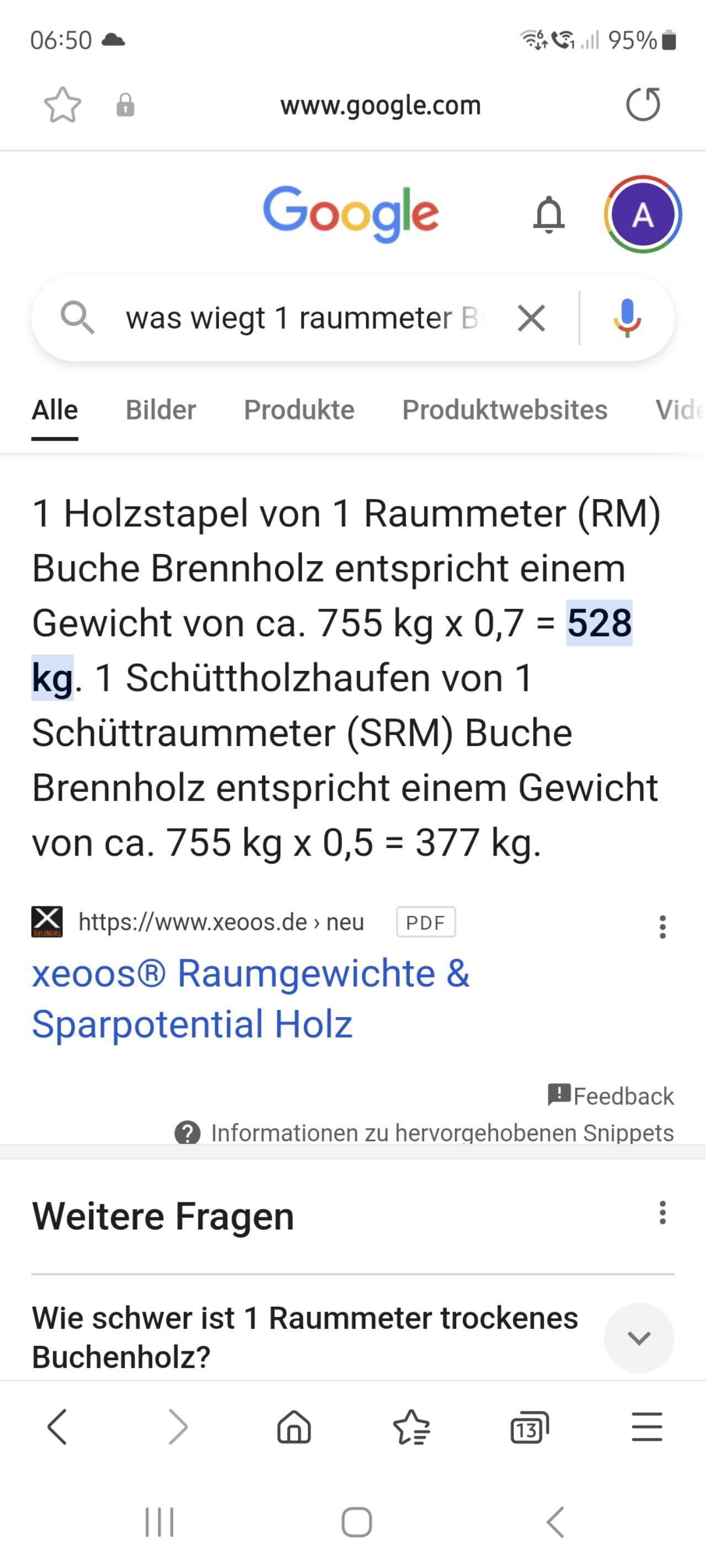Expand the question about trockenes Buchenholz
The height and width of the screenshot is (1568, 706).
638,1338
